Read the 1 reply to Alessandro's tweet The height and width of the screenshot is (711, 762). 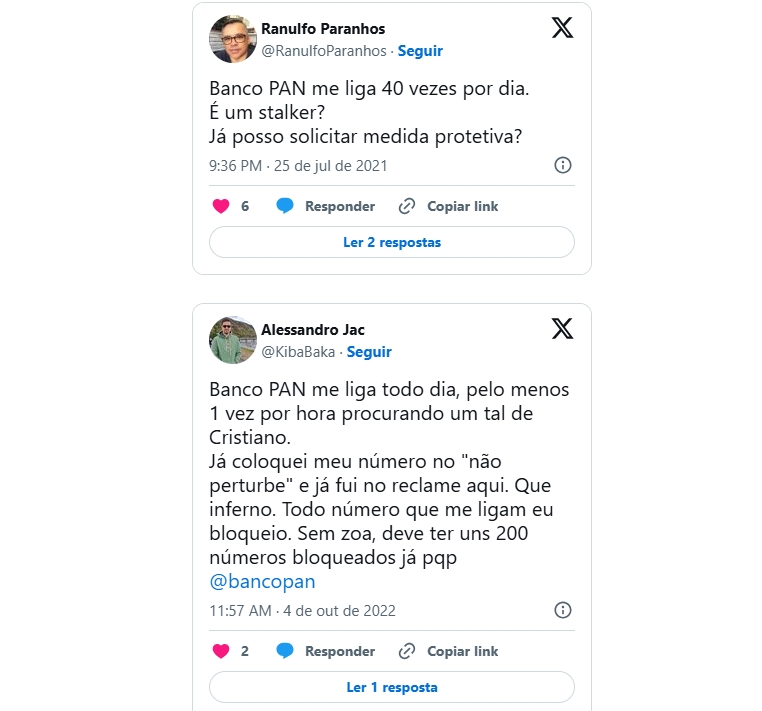coord(392,687)
